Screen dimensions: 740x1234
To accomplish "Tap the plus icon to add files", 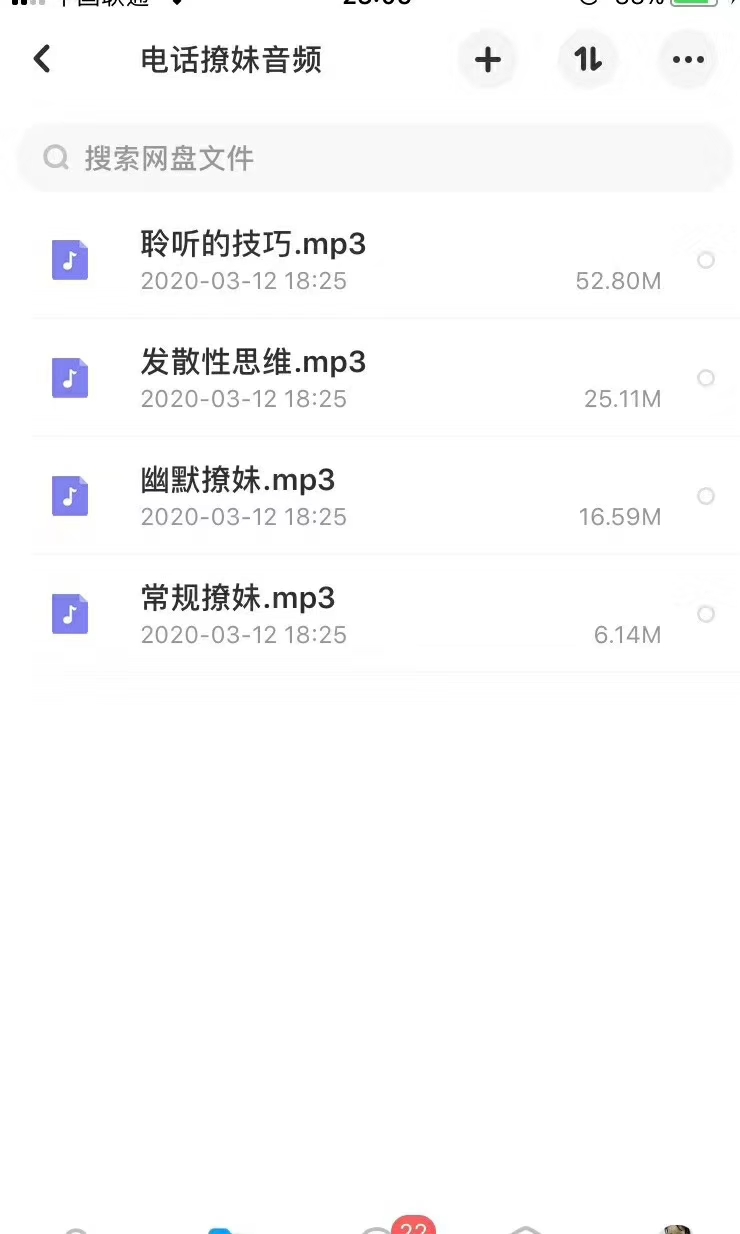I will 487,60.
